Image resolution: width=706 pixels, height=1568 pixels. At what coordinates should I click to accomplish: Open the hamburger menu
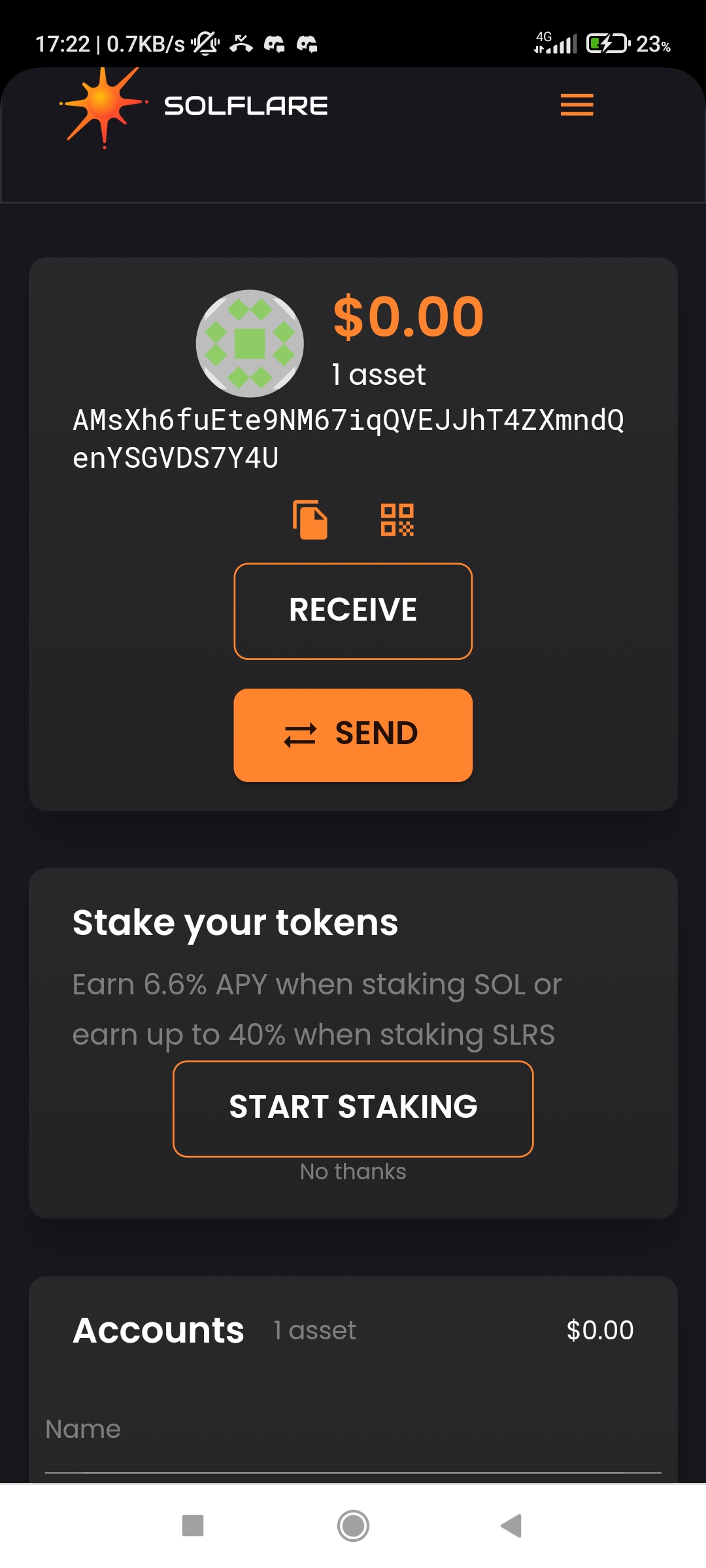(x=577, y=105)
